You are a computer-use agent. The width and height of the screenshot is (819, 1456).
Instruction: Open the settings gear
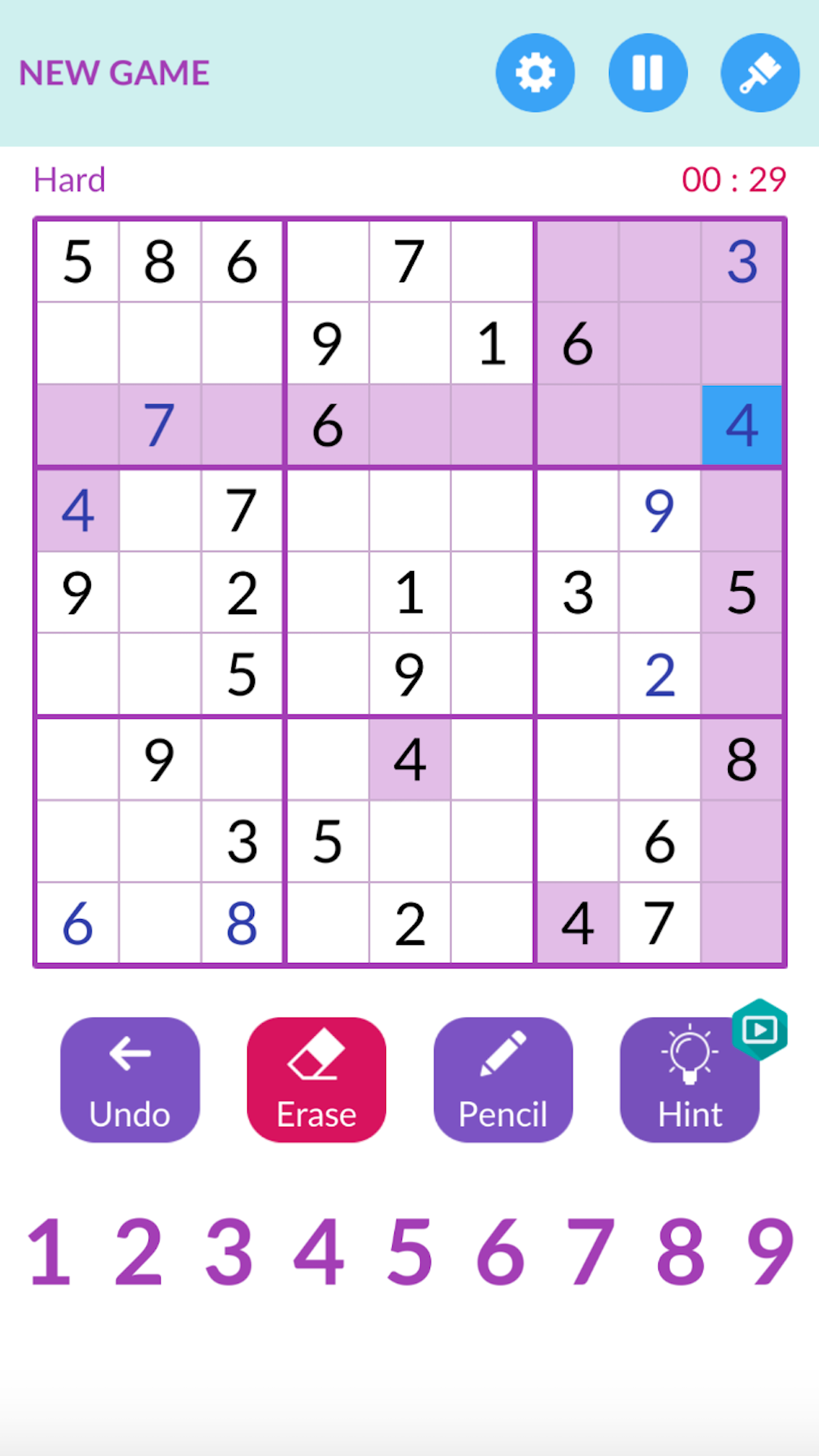[535, 74]
